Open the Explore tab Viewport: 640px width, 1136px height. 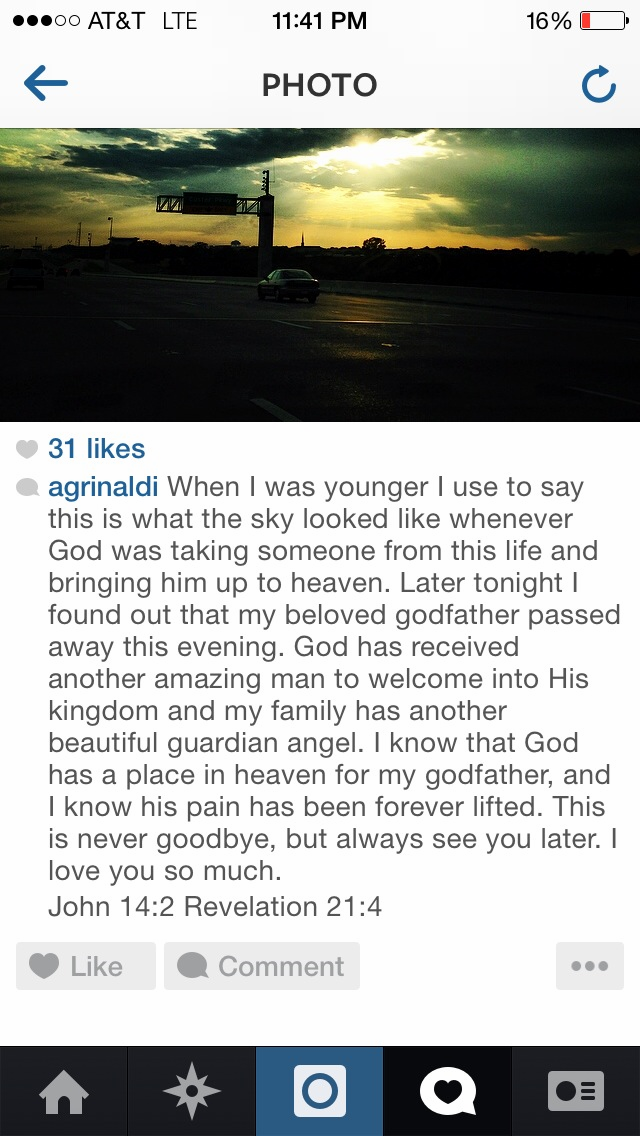(191, 1091)
